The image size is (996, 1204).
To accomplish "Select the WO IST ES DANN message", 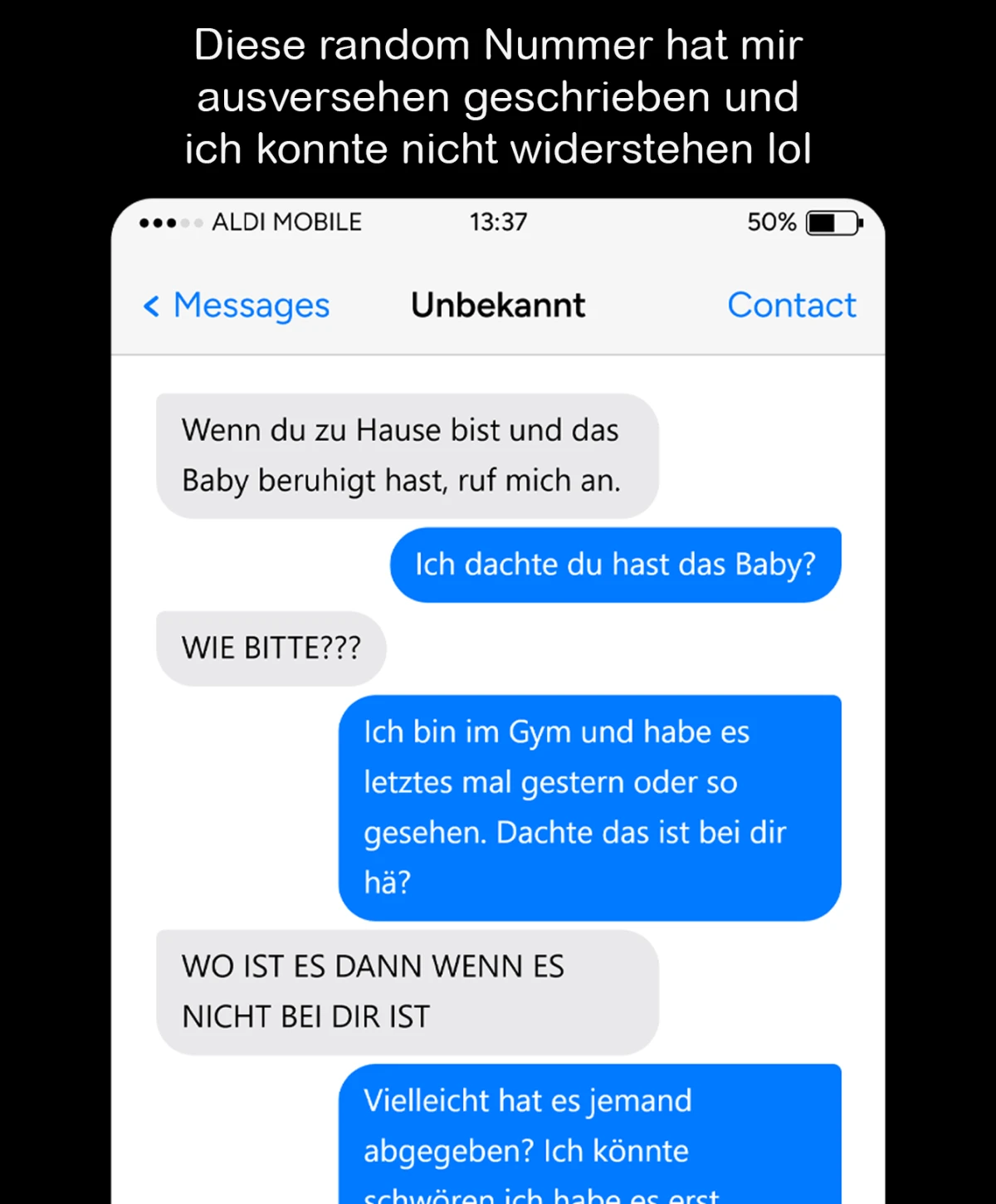I will coord(406,991).
